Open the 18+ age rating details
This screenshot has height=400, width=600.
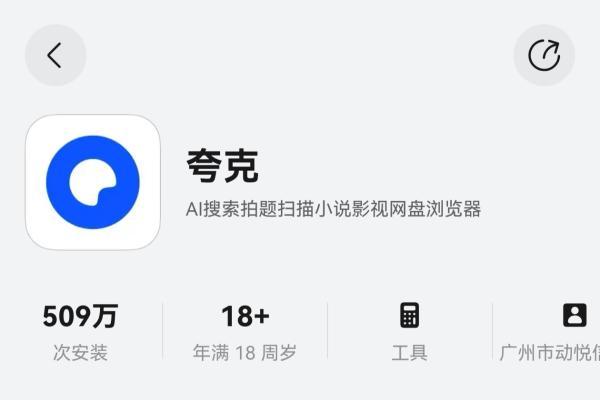coord(245,332)
